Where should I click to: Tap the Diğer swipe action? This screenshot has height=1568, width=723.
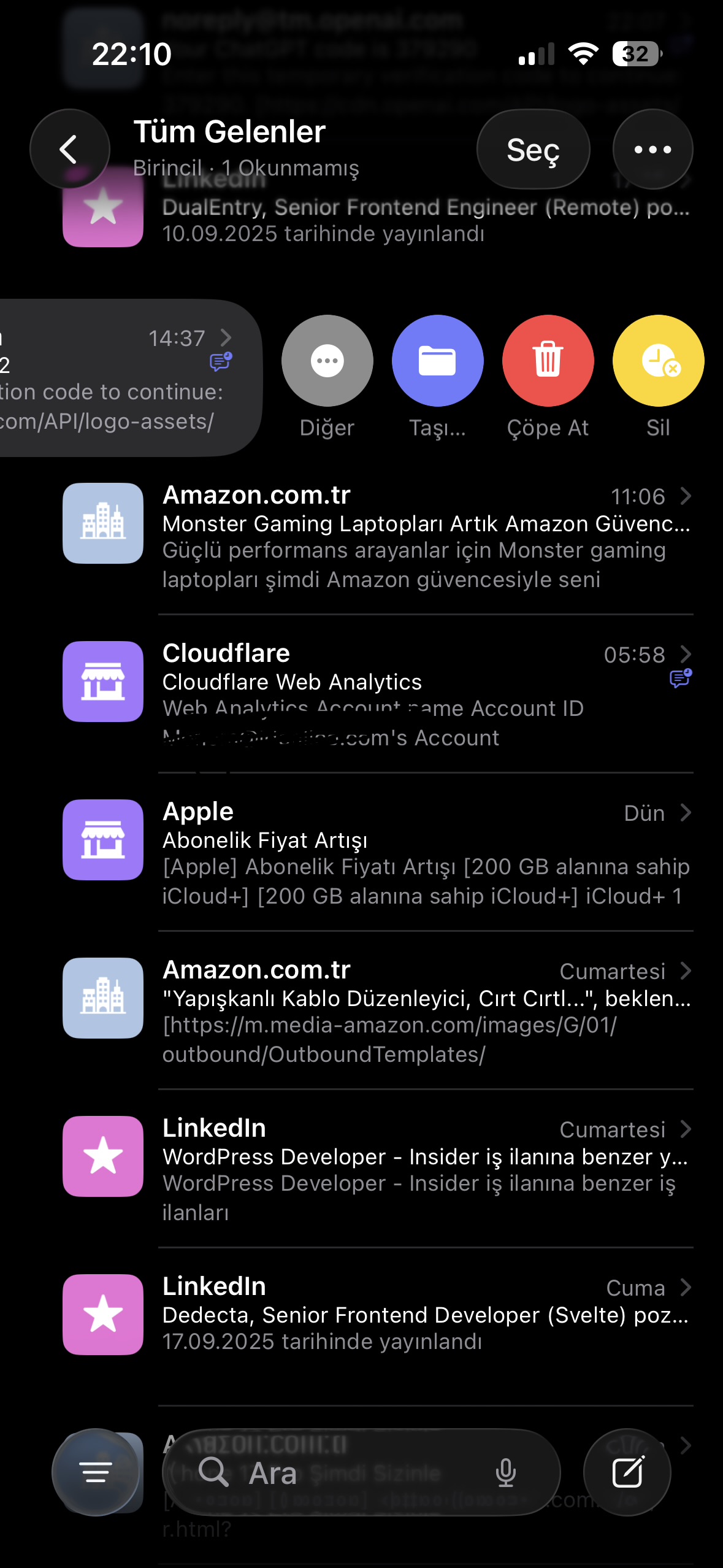[x=327, y=377]
